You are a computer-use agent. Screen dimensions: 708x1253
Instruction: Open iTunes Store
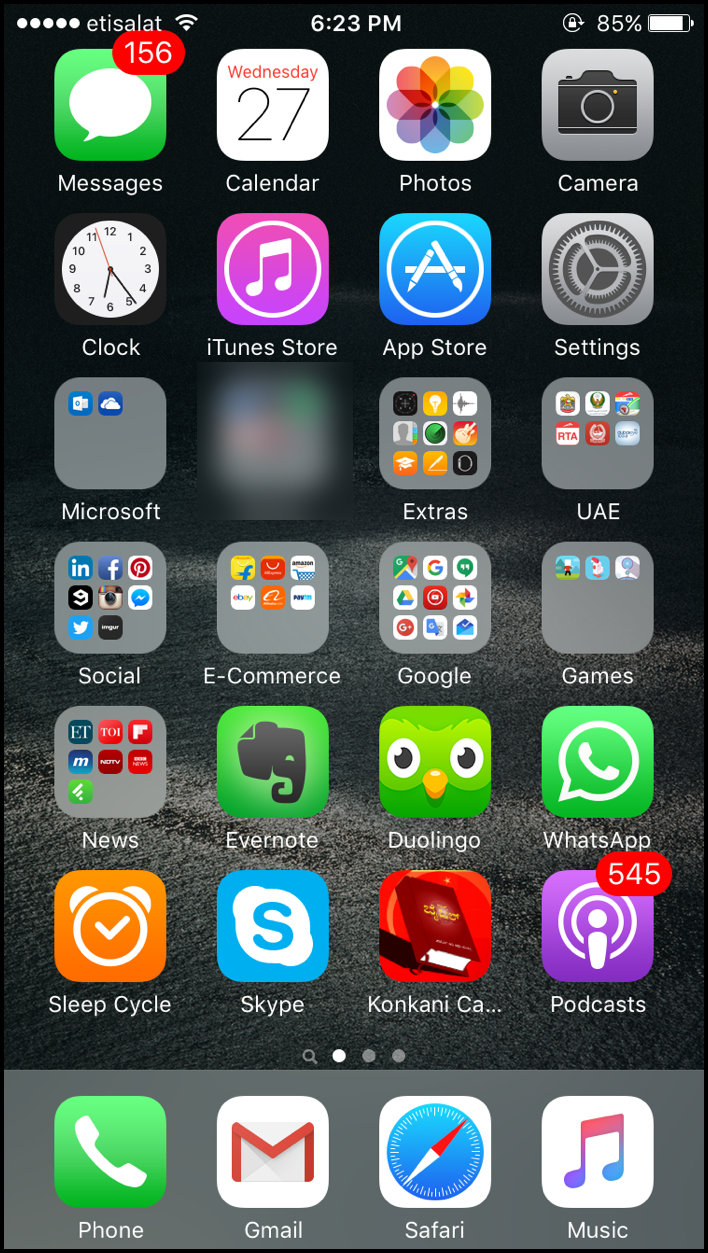click(272, 269)
